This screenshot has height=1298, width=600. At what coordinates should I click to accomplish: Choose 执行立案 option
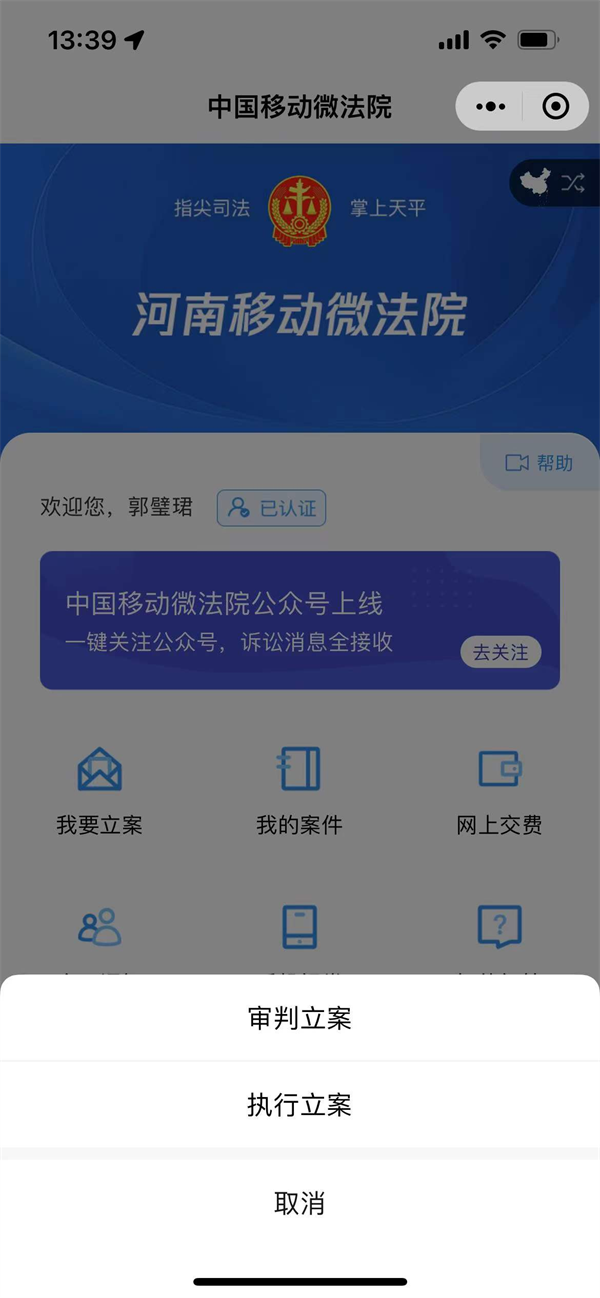click(299, 1105)
